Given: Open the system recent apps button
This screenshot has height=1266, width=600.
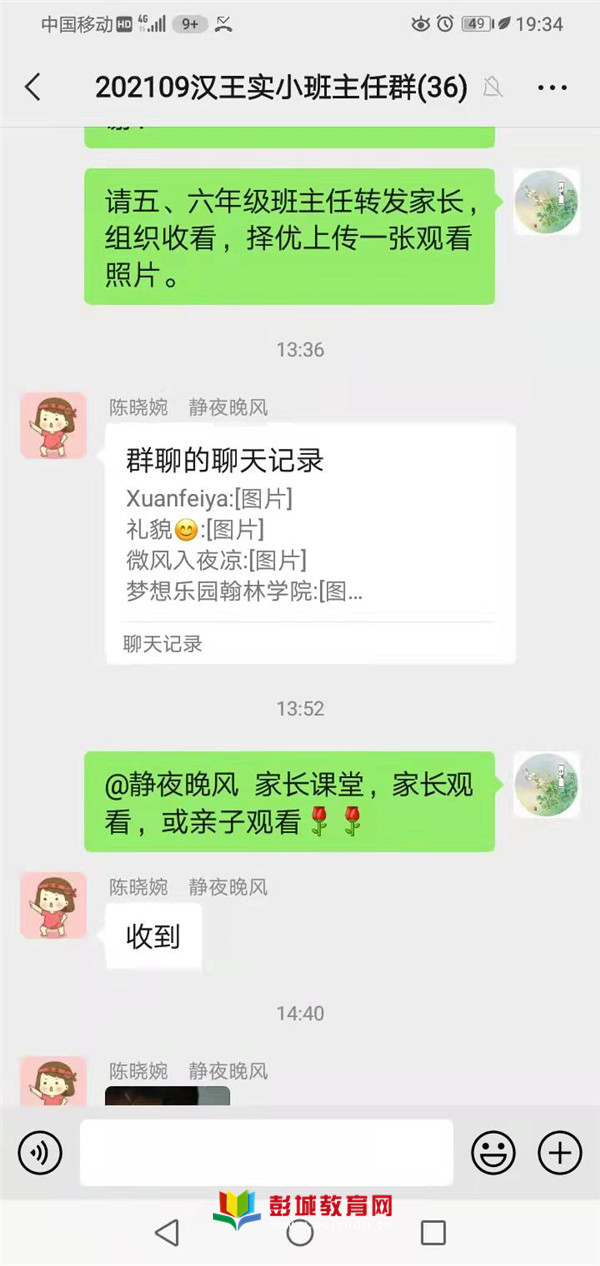Looking at the screenshot, I should coord(433,1233).
